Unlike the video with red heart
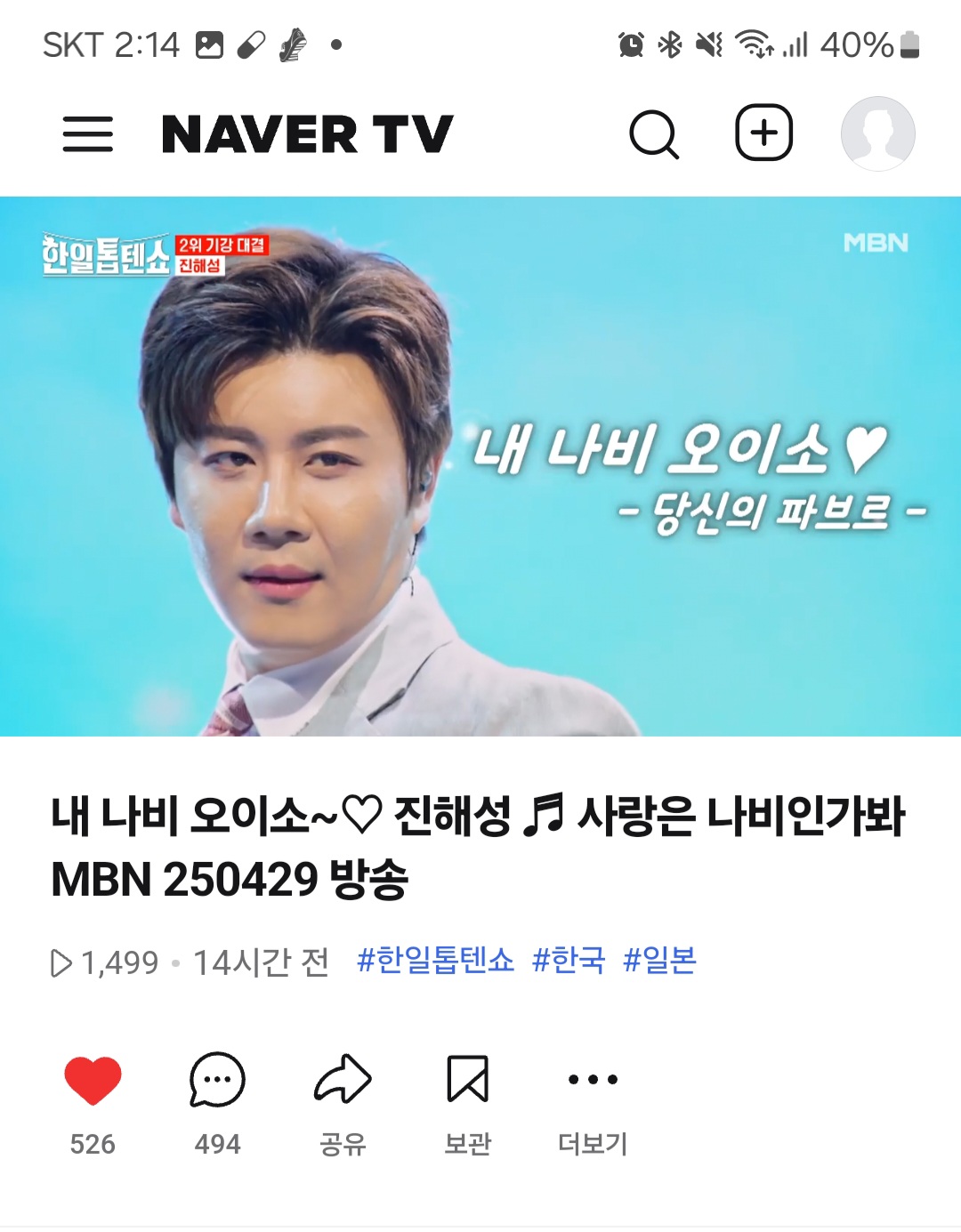The height and width of the screenshot is (1232, 961). 93,1080
